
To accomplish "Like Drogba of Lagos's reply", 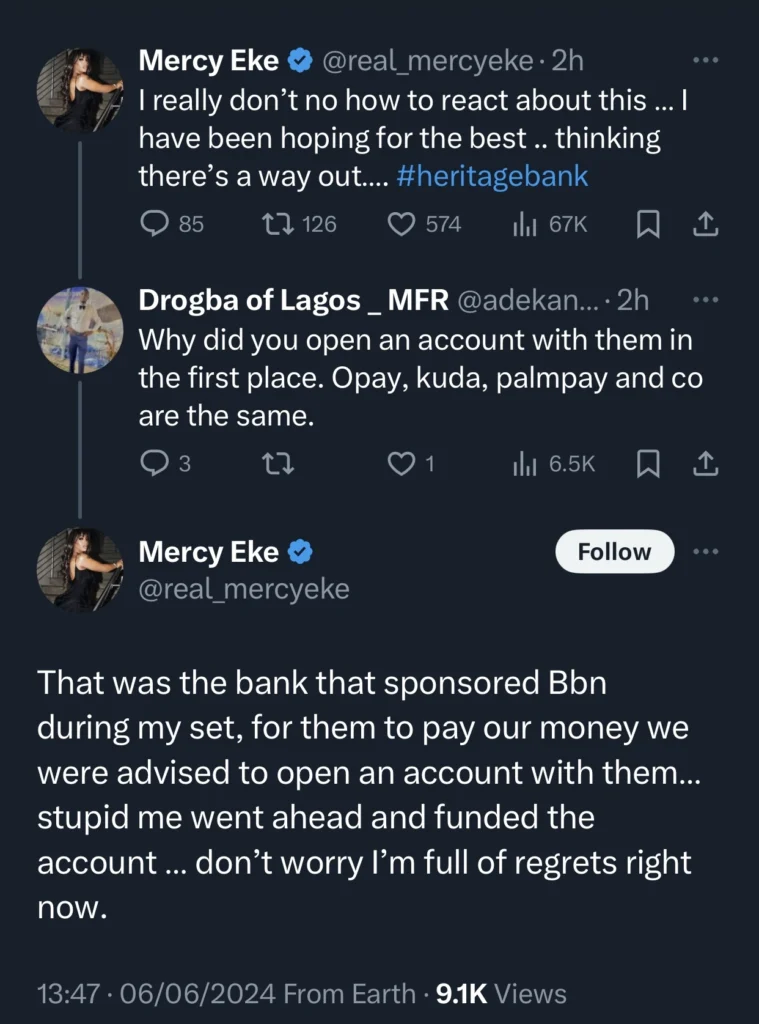I will coord(402,463).
